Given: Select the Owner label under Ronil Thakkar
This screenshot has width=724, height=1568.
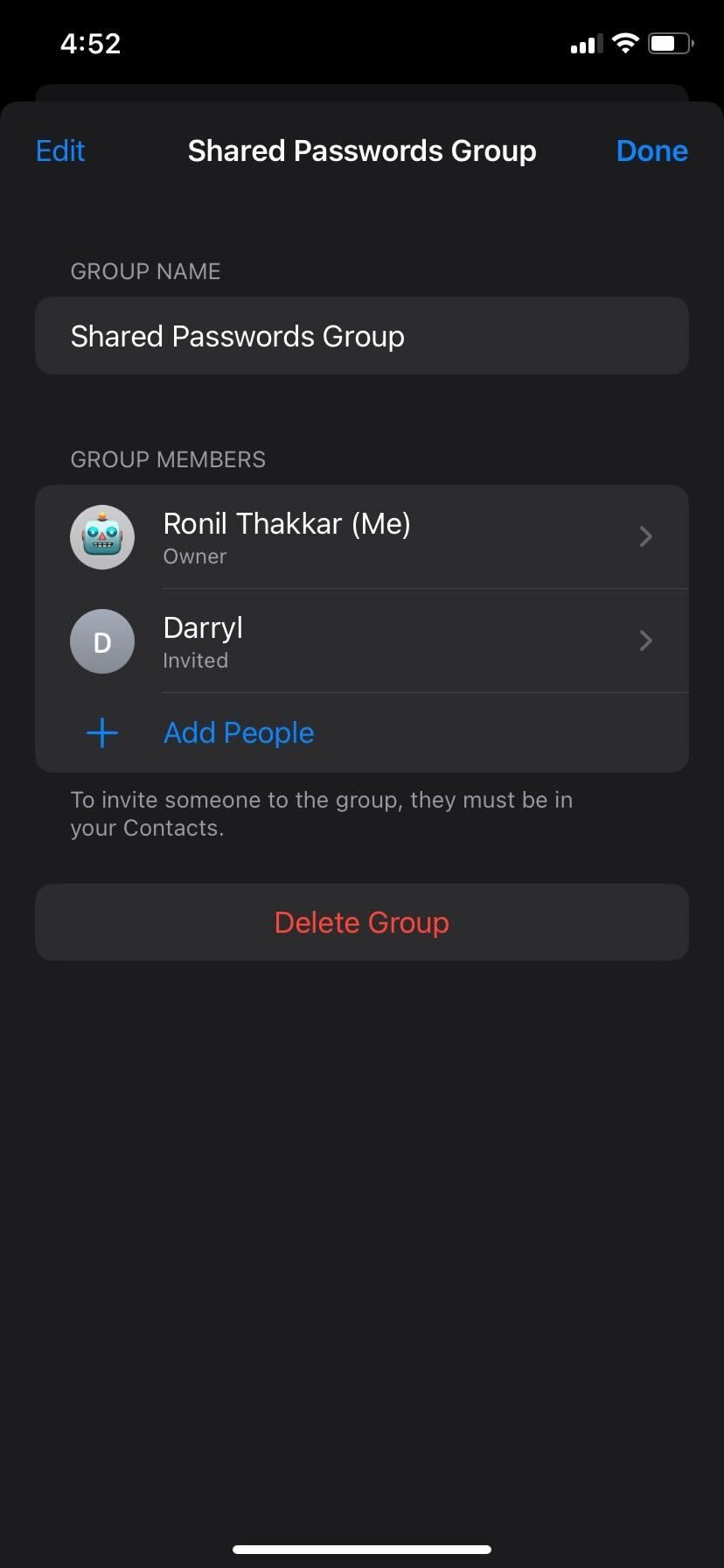Looking at the screenshot, I should [194, 556].
